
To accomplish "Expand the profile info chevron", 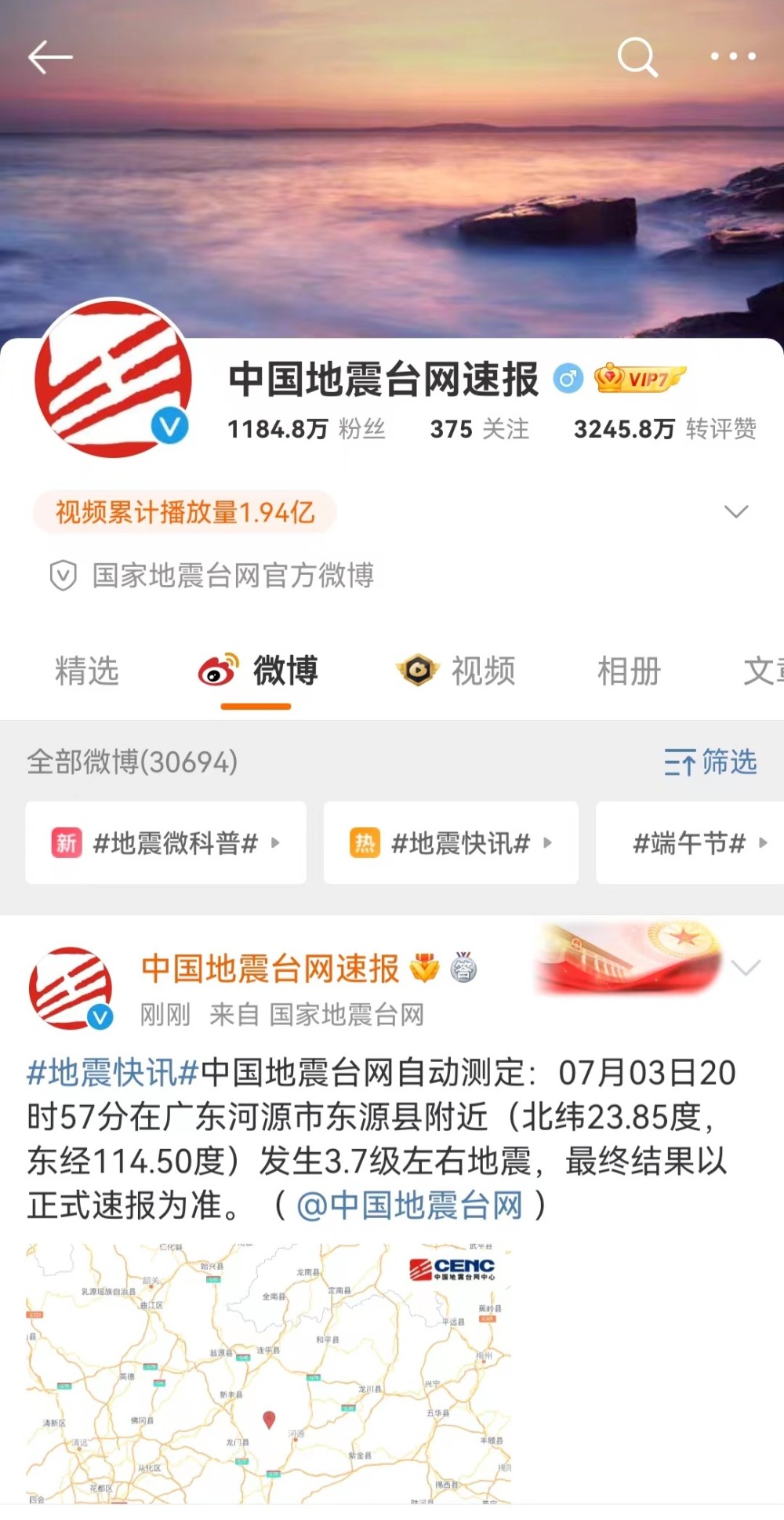I will point(735,512).
